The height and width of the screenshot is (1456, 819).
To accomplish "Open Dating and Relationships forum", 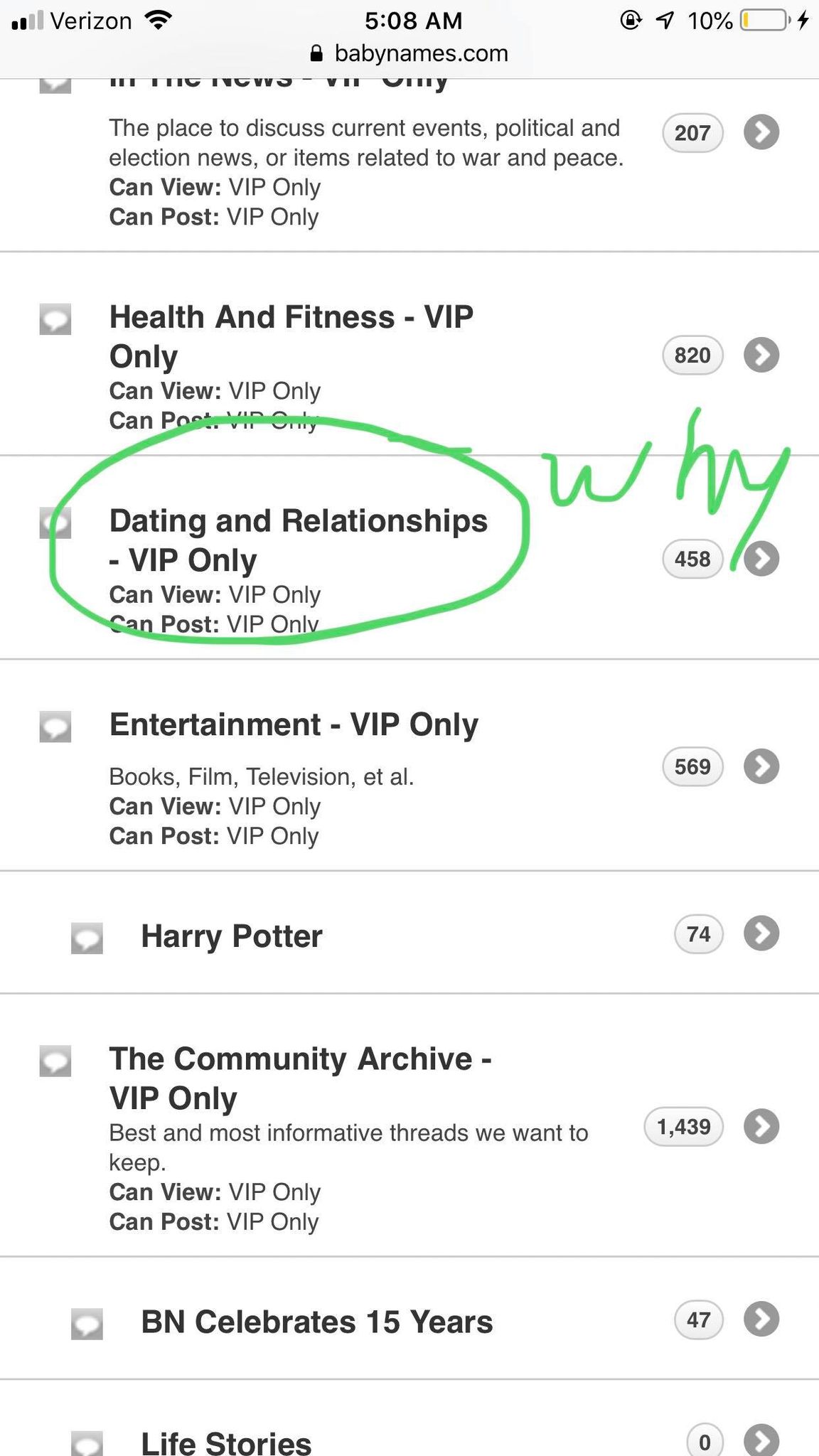I will point(298,540).
